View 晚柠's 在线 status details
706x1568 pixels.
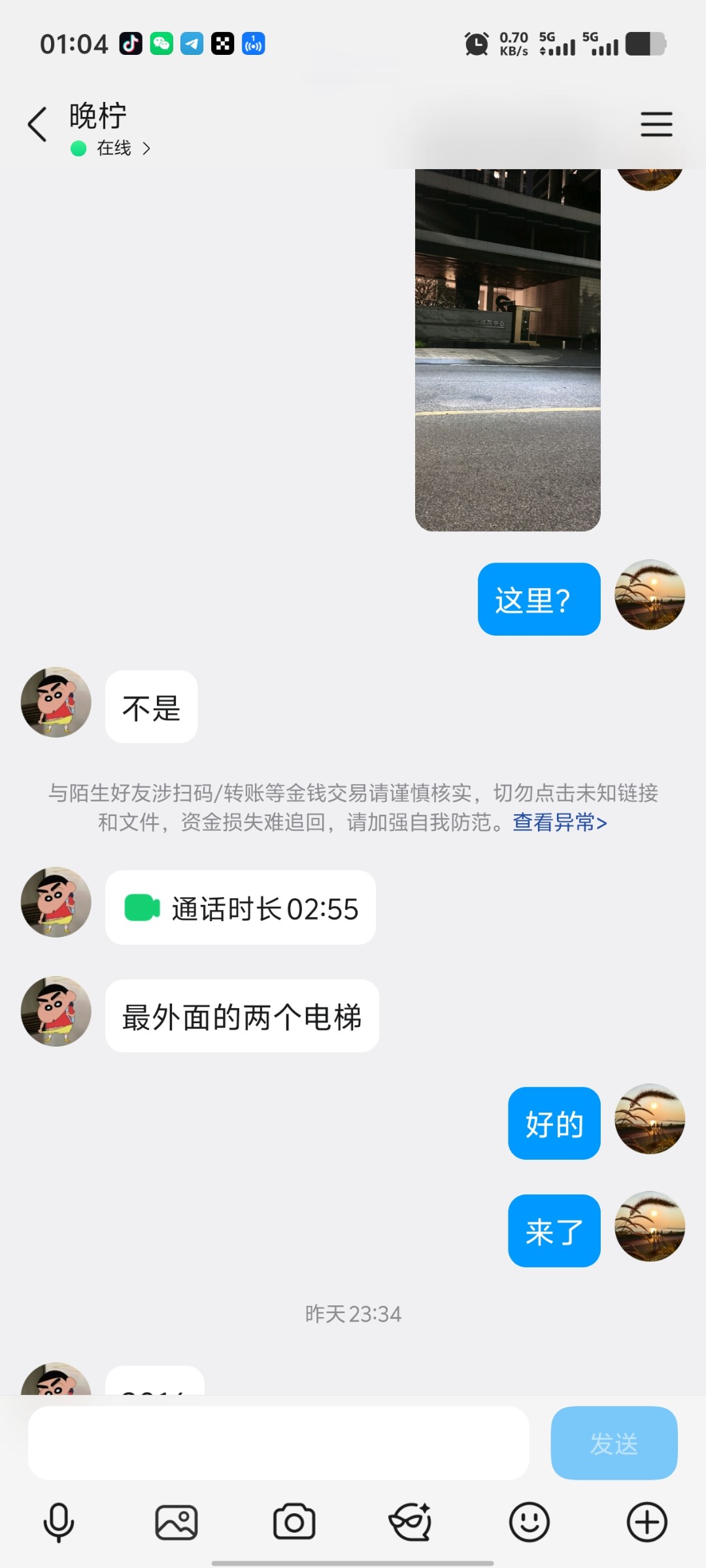click(x=112, y=149)
